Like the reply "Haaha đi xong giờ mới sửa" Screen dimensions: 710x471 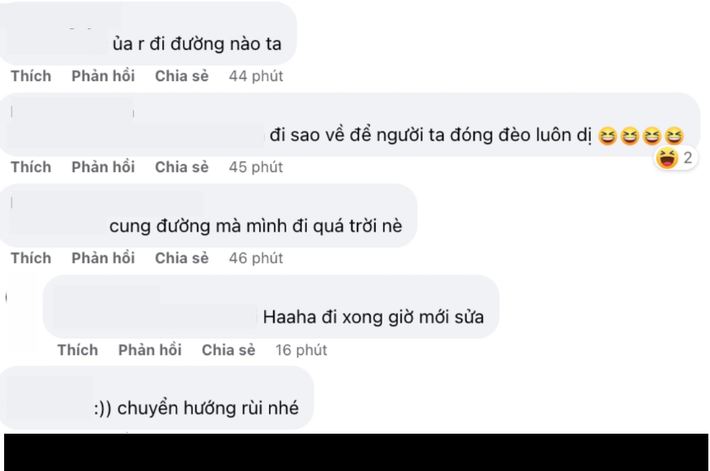pos(77,350)
